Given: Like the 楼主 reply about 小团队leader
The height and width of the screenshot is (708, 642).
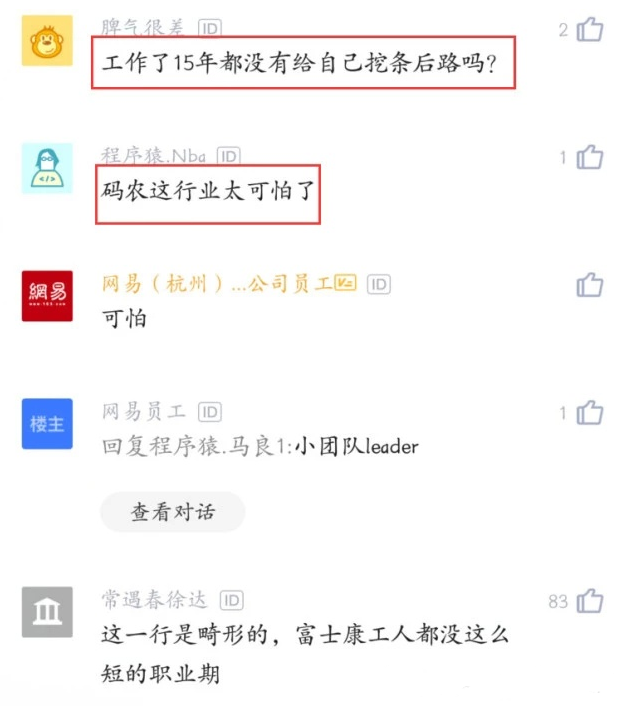Looking at the screenshot, I should point(590,412).
